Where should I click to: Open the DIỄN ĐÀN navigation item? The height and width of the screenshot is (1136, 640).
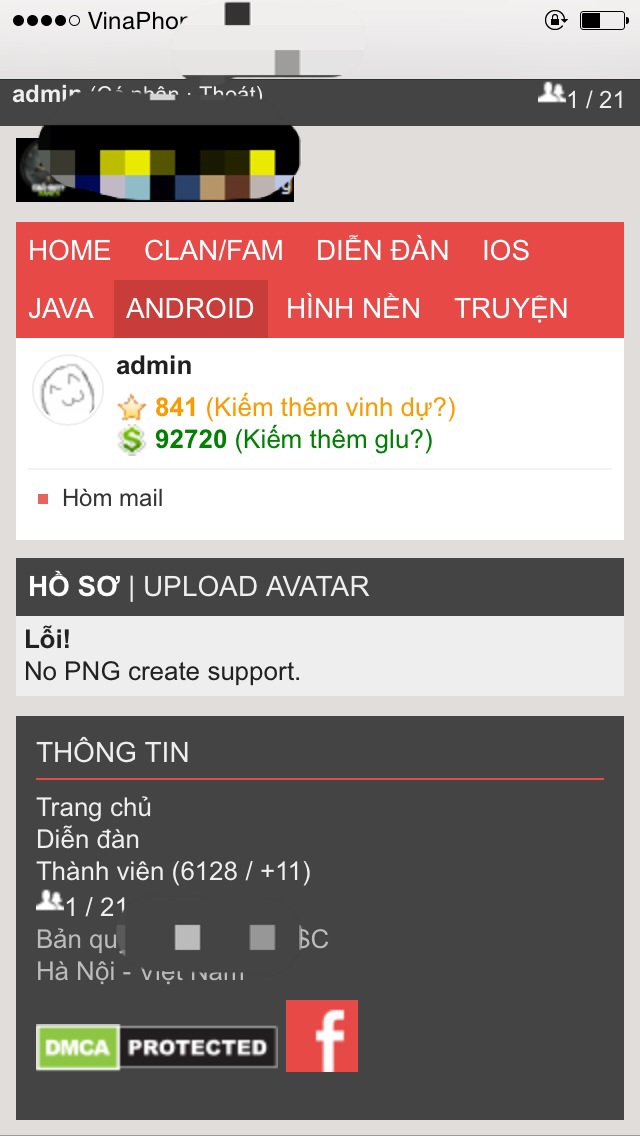pos(382,250)
